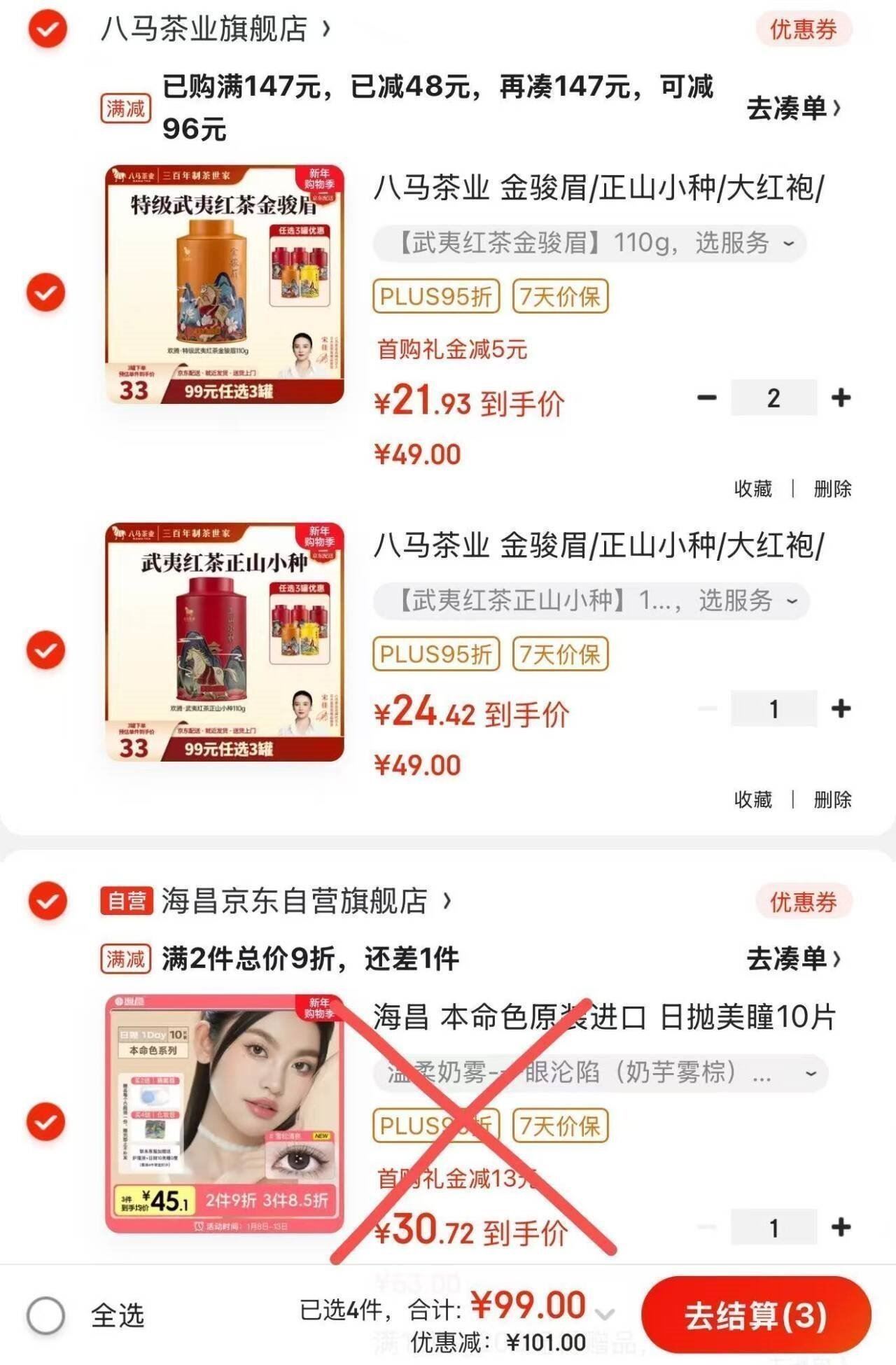Open the 武夷红茶正山小种 spec dropdown
This screenshot has width=896, height=1365.
click(591, 601)
